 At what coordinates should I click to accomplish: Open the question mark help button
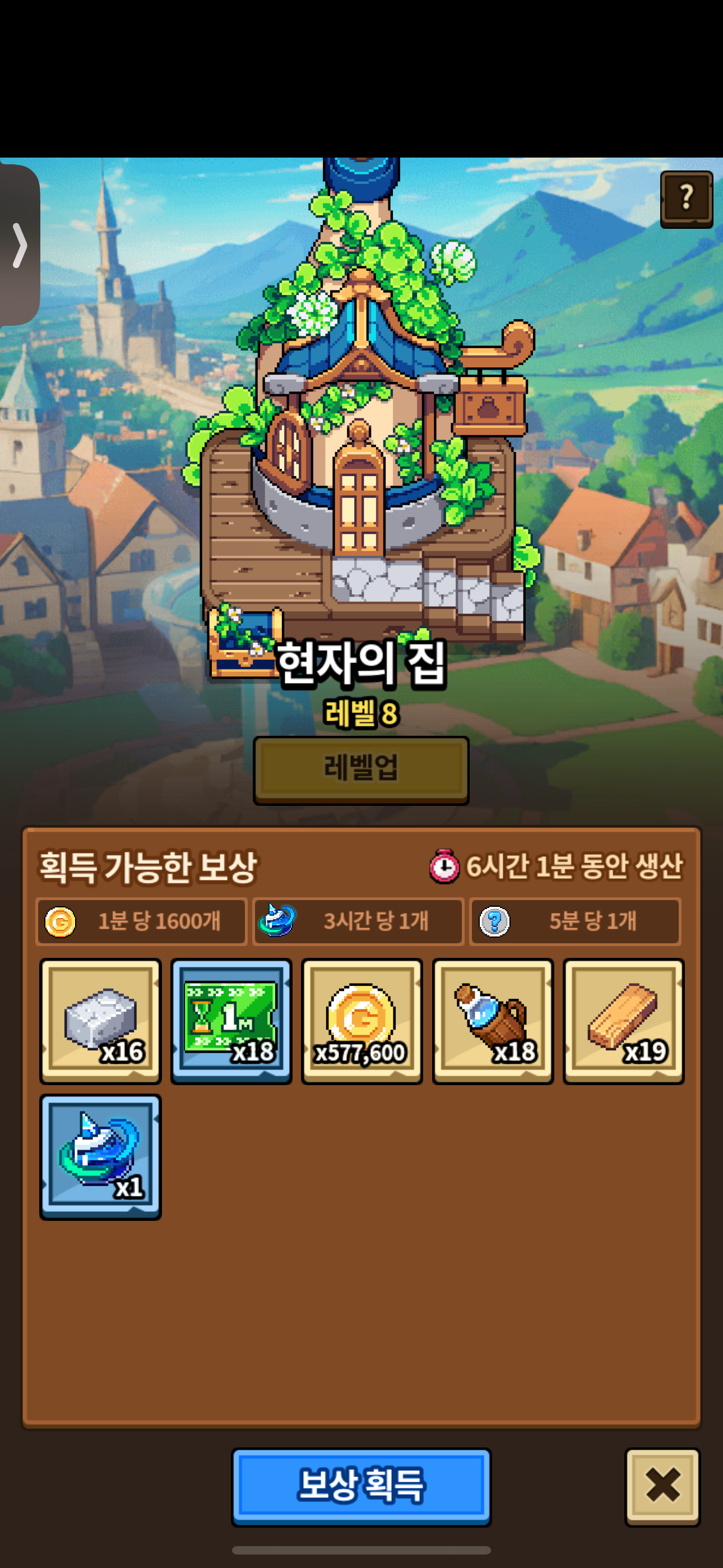(x=686, y=199)
